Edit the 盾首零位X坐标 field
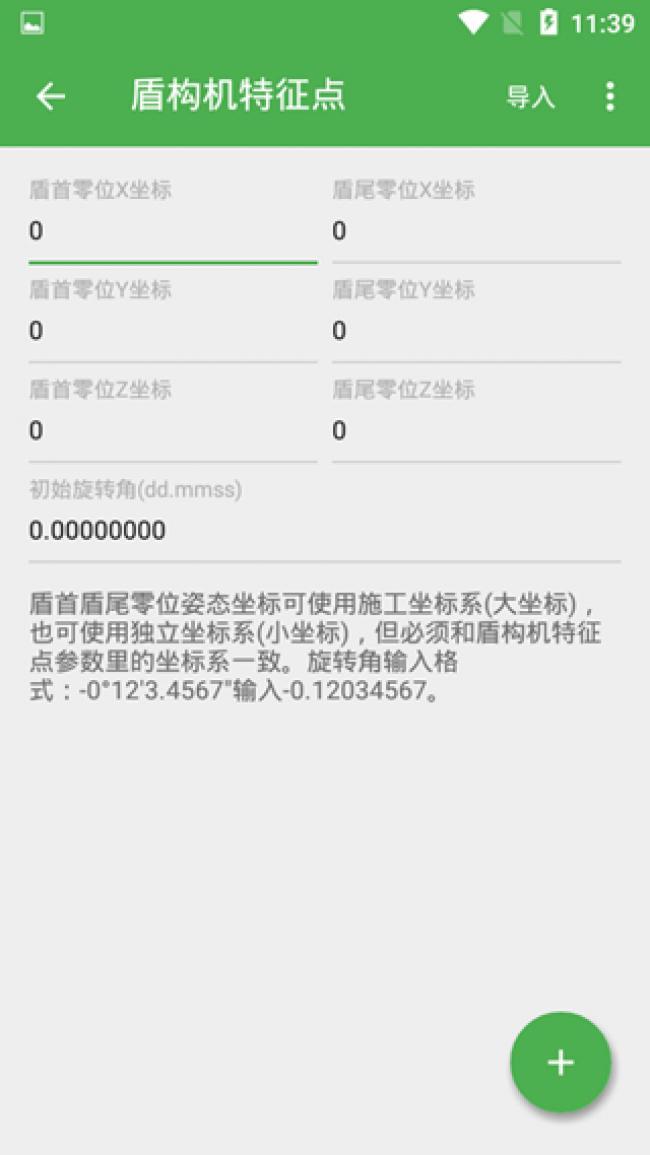Screen dimensions: 650x1155 (173, 232)
